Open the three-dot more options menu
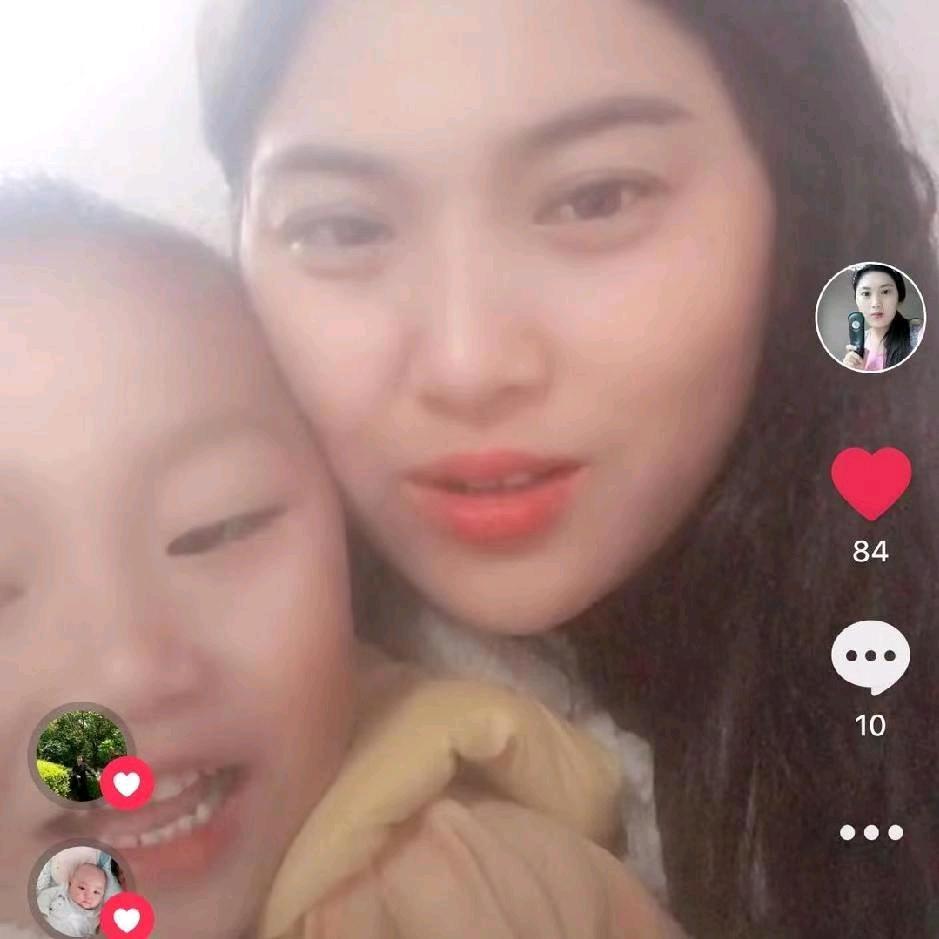 [x=870, y=832]
